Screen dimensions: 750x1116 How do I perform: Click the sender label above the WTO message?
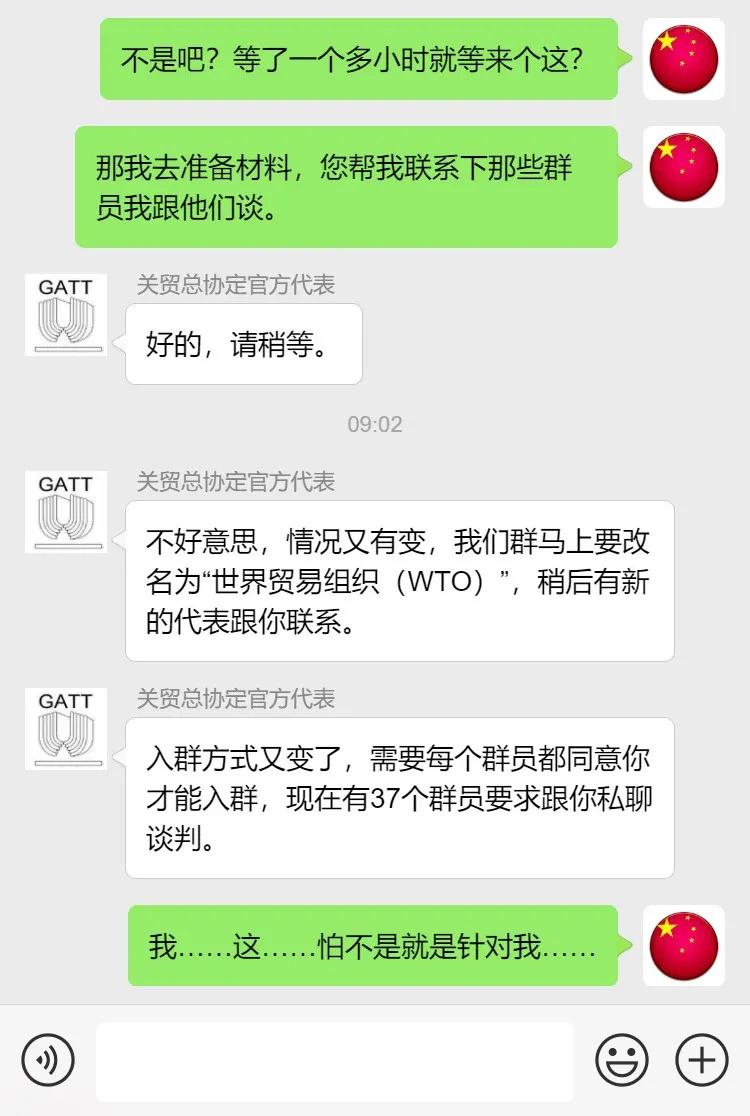tap(237, 483)
